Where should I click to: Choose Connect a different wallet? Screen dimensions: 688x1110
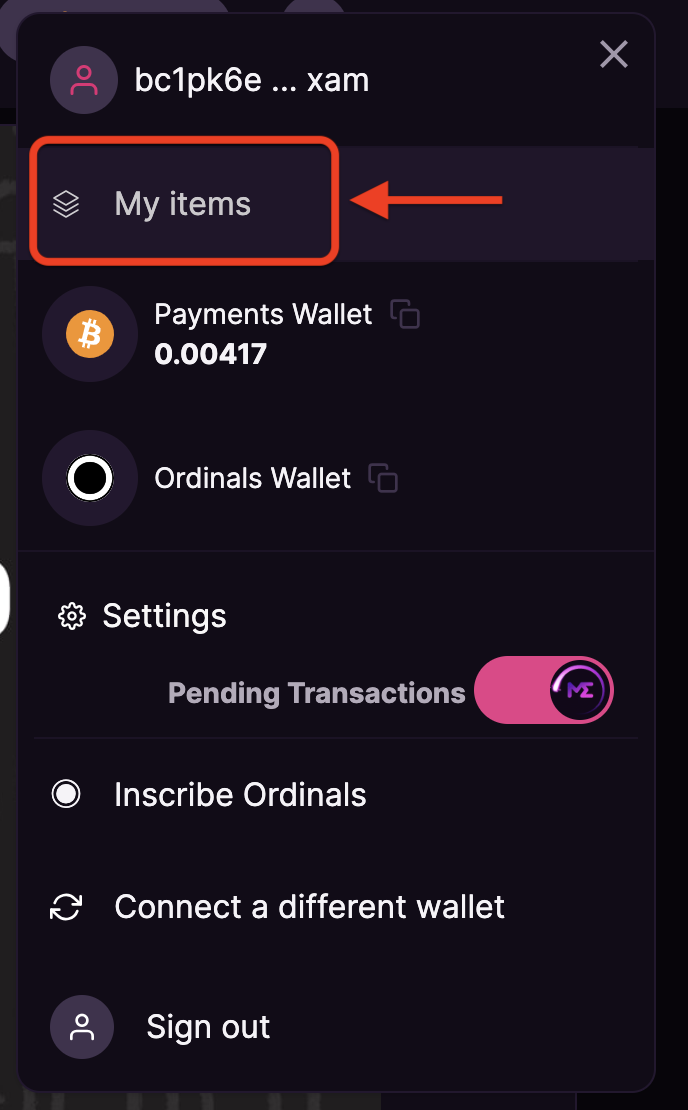coord(277,906)
